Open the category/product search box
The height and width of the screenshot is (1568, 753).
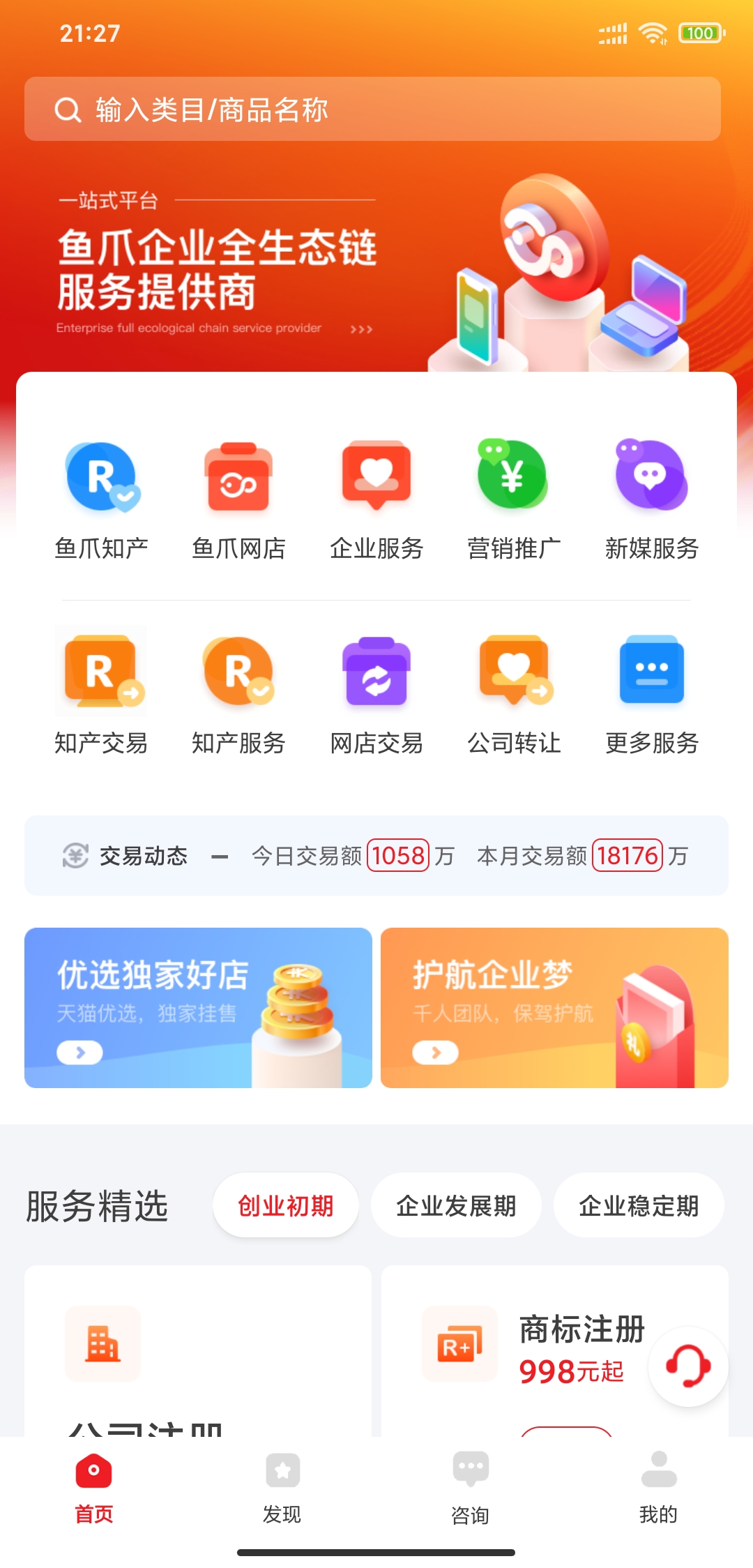click(x=372, y=110)
